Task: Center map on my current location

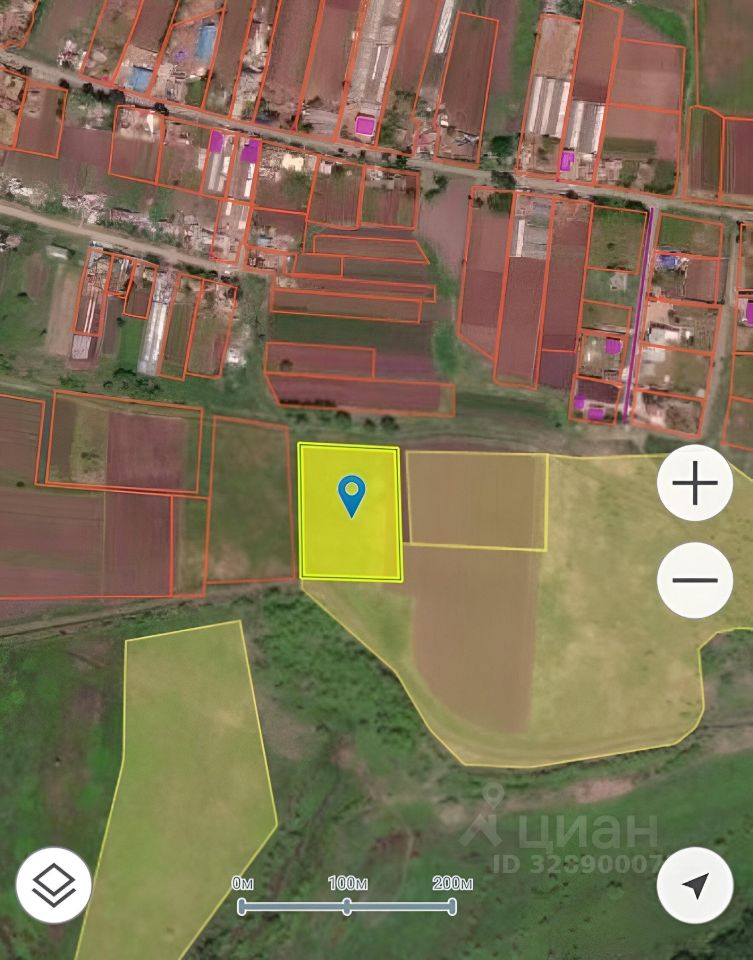Action: pos(695,885)
